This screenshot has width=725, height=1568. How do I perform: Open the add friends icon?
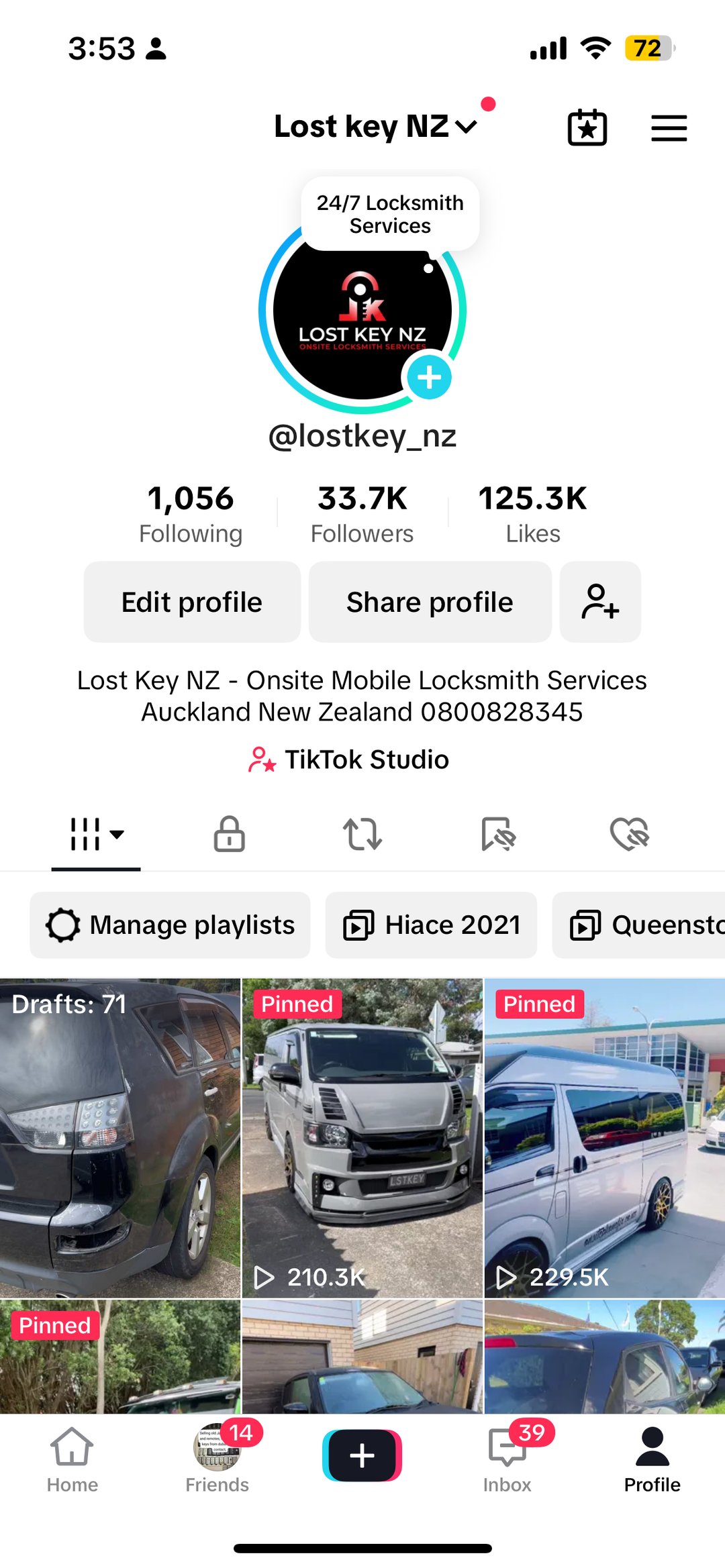pyautogui.click(x=600, y=602)
